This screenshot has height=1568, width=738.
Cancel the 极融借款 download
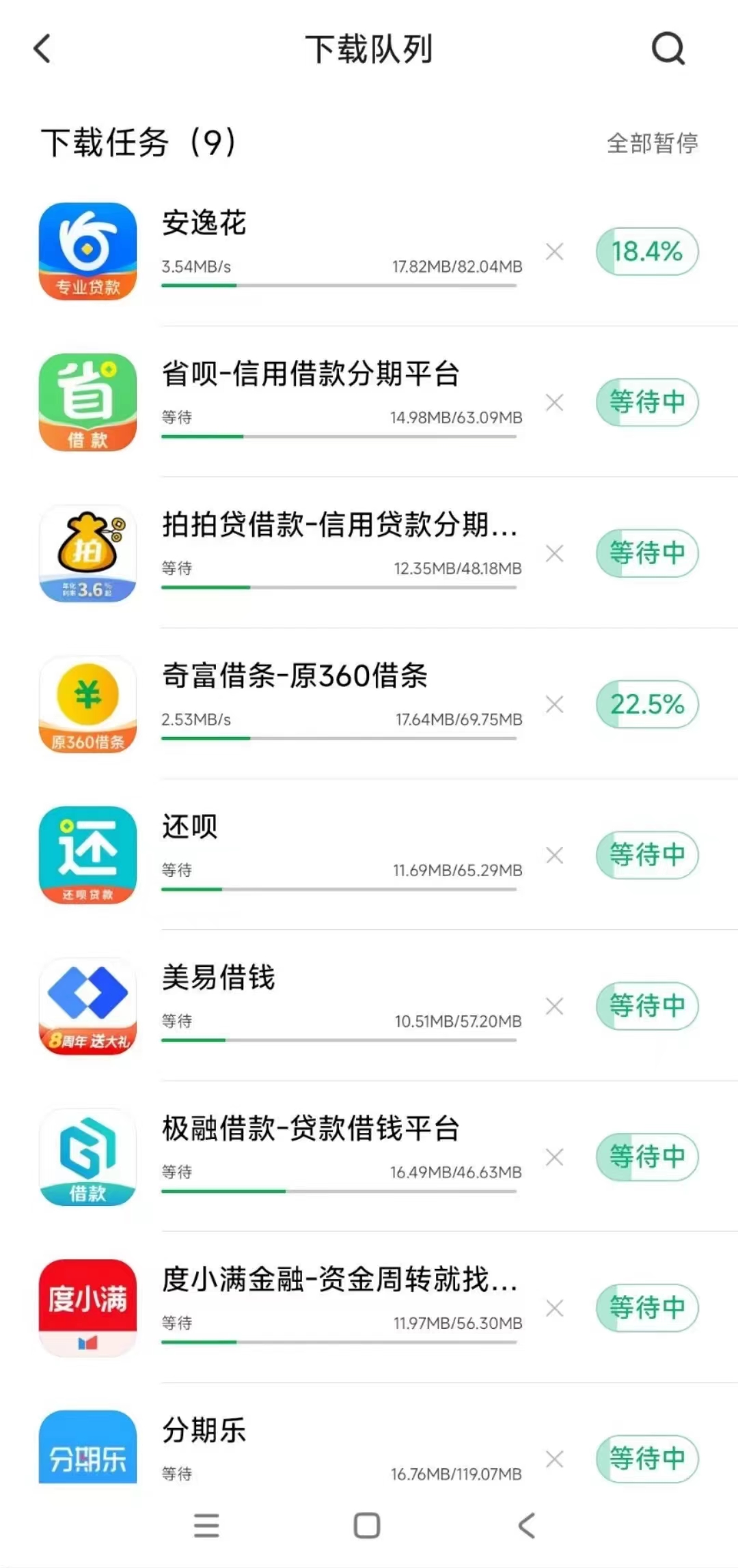555,1158
